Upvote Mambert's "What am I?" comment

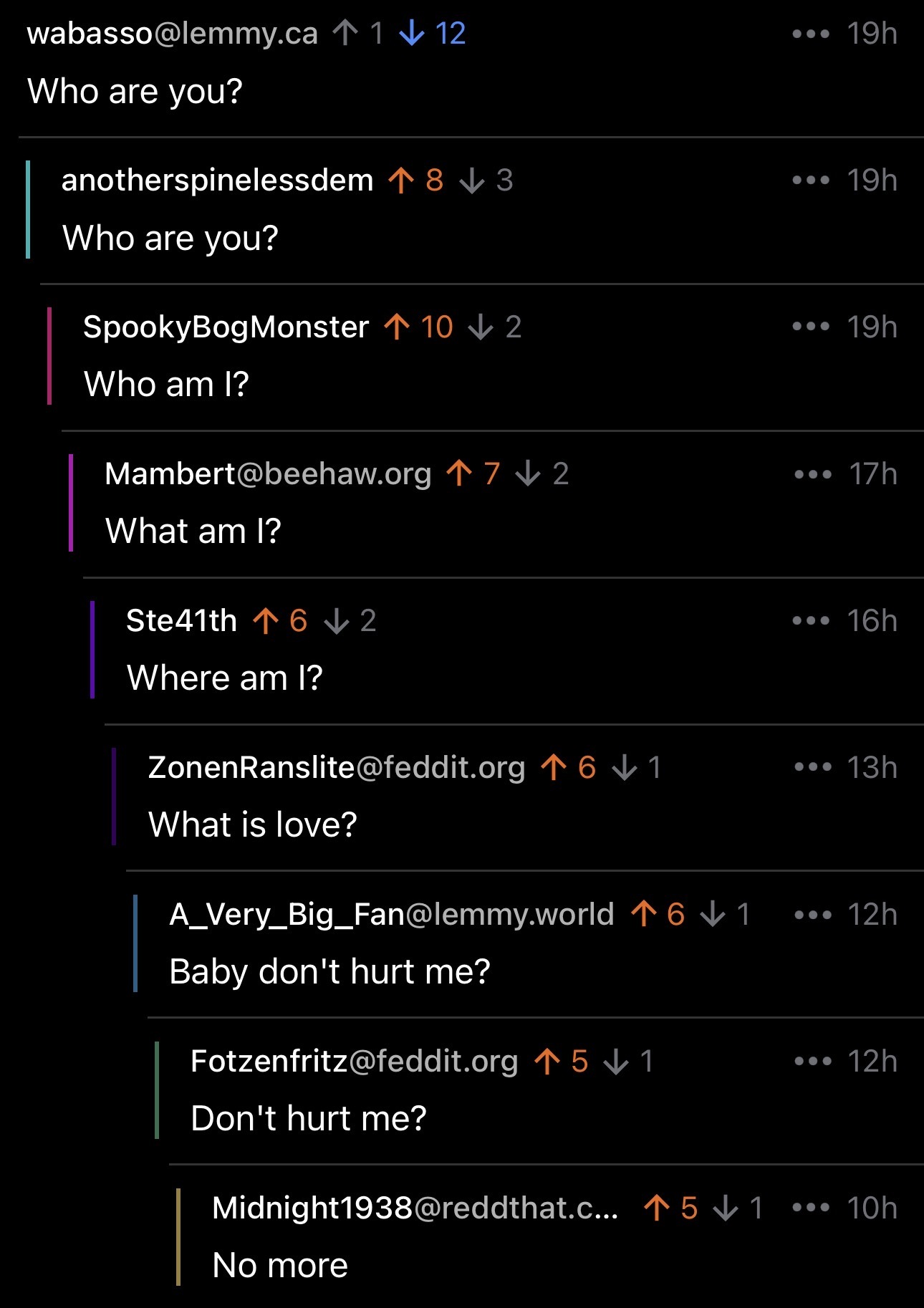tap(459, 473)
